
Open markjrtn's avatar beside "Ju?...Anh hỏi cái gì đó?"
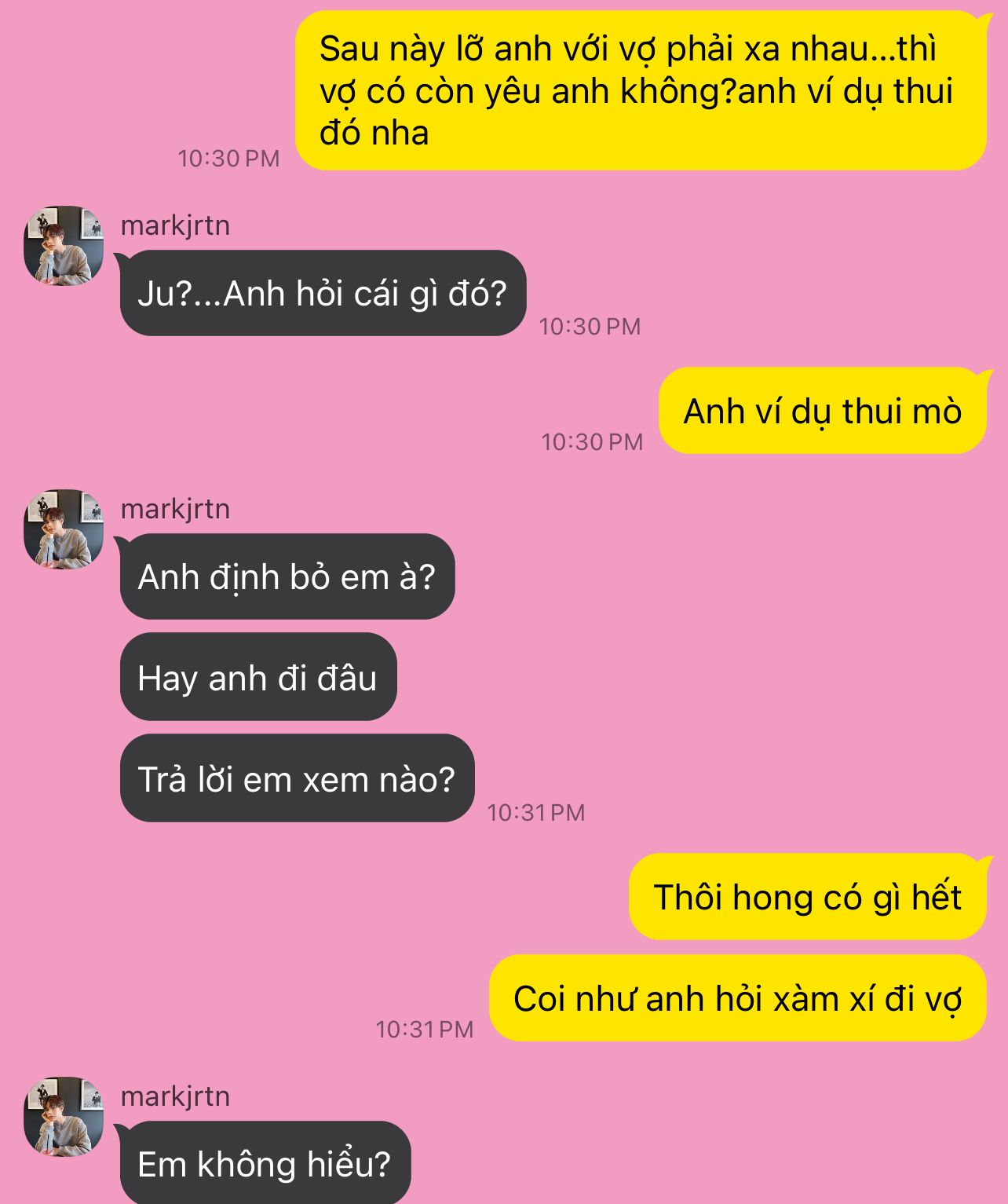coord(64,246)
